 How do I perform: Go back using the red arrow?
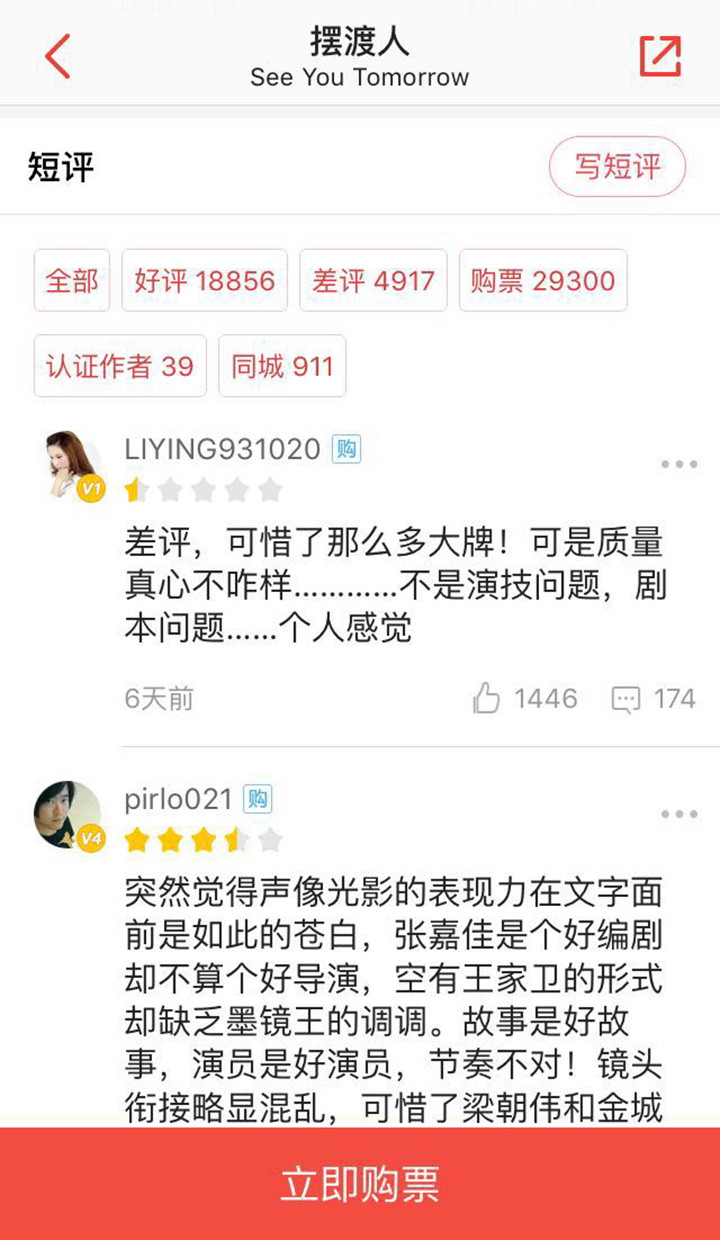(58, 56)
